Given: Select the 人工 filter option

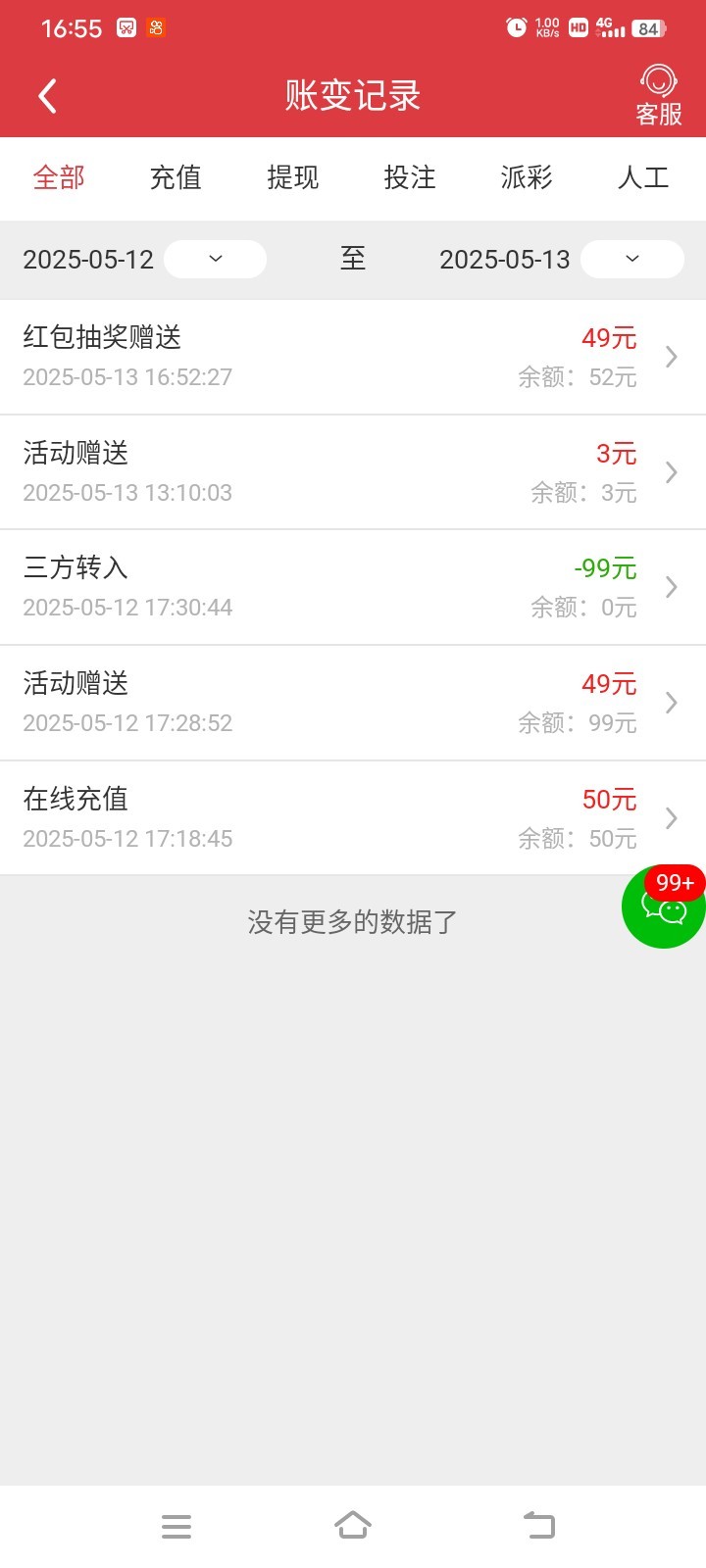Looking at the screenshot, I should pos(644,178).
